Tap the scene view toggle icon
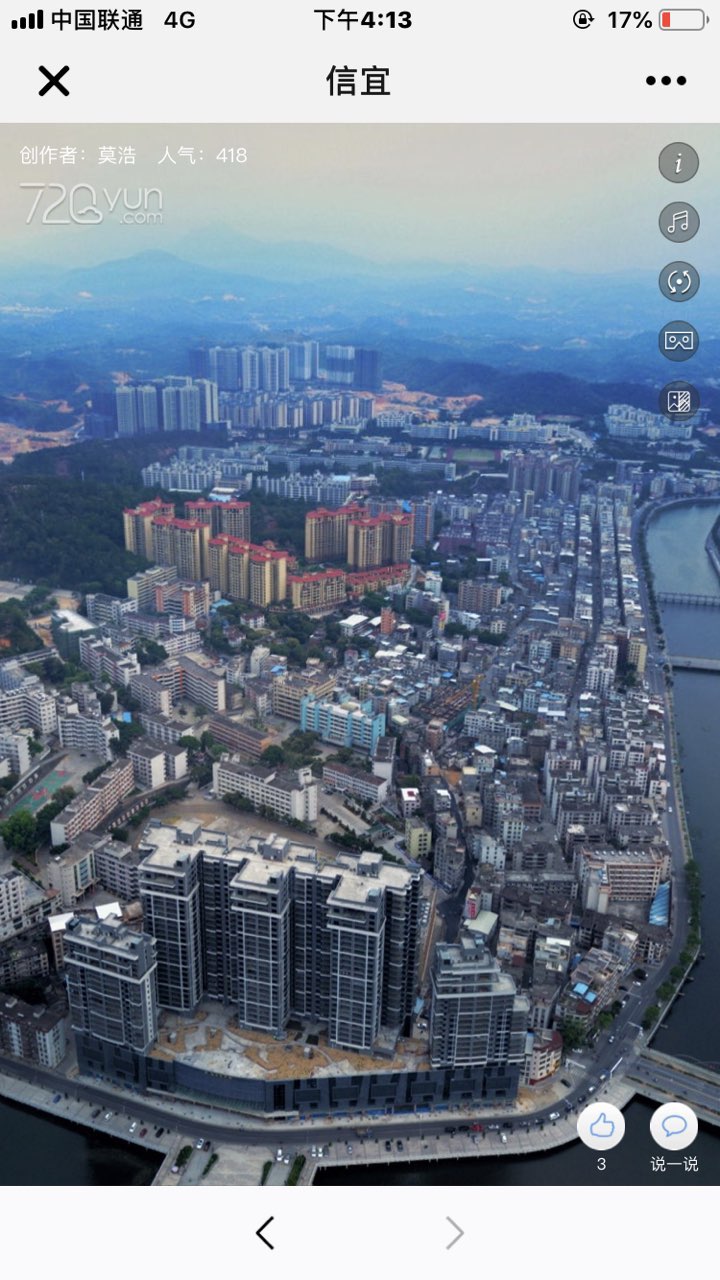Image resolution: width=720 pixels, height=1280 pixels. pos(679,401)
